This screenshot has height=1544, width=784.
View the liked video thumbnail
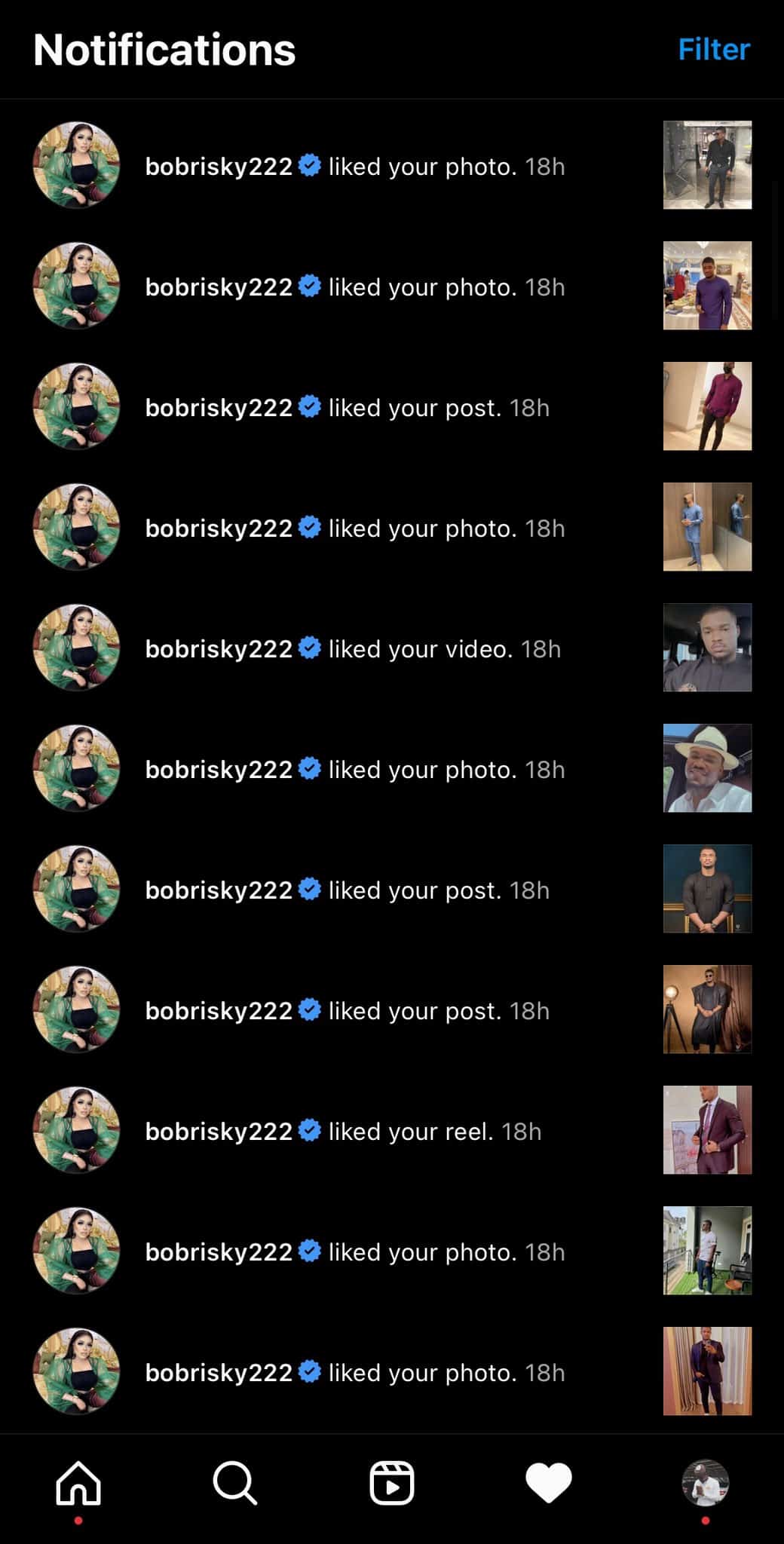click(x=707, y=648)
